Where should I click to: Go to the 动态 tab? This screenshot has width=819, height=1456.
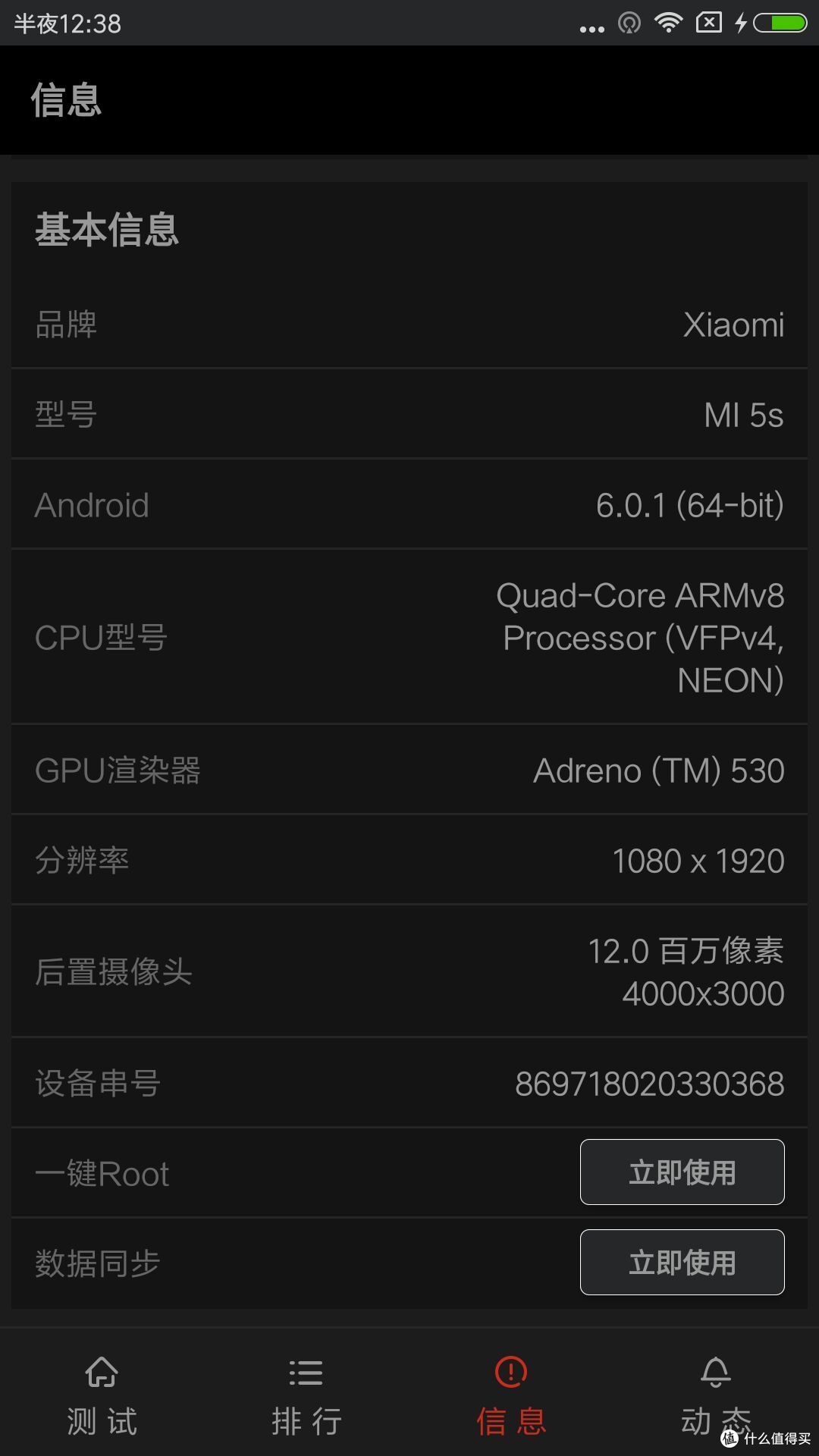tap(717, 1395)
